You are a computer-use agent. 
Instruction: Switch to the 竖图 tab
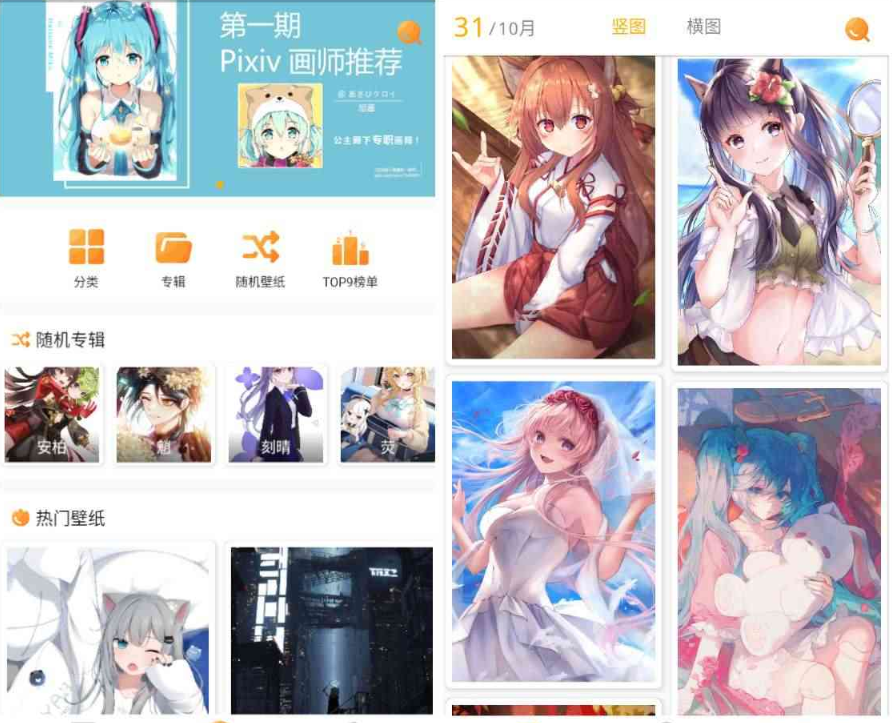[628, 27]
